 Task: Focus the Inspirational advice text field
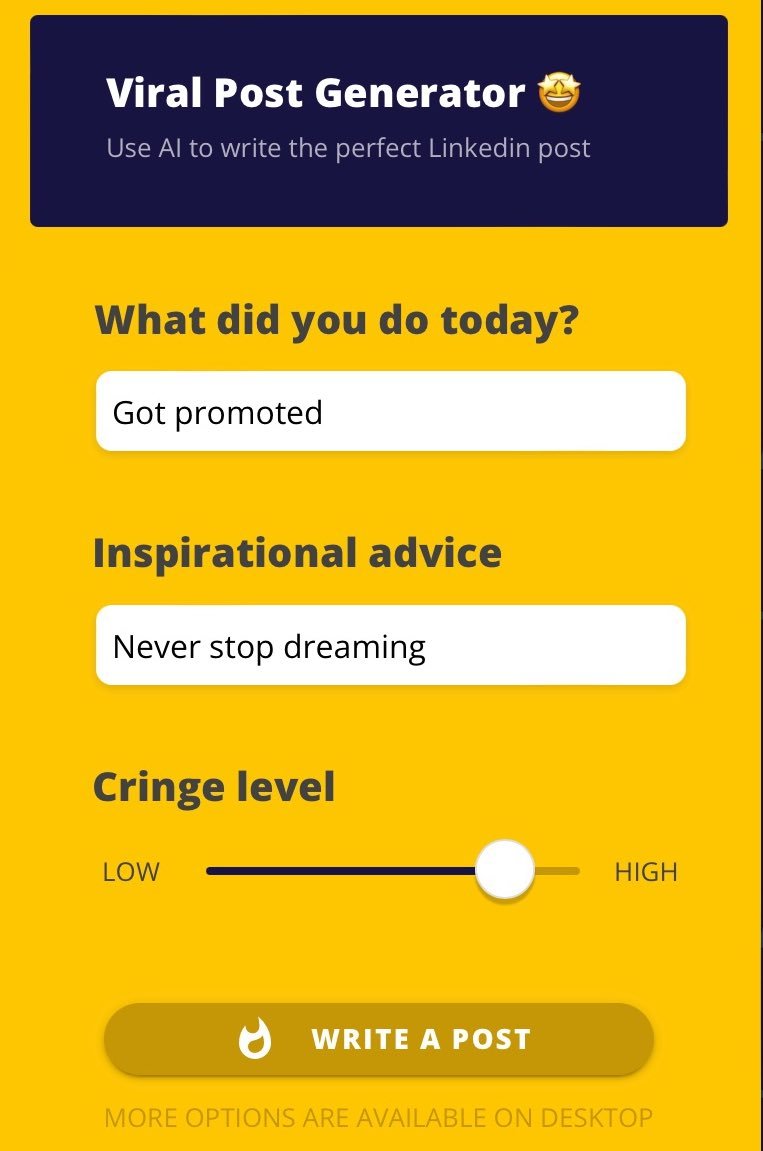coord(390,646)
